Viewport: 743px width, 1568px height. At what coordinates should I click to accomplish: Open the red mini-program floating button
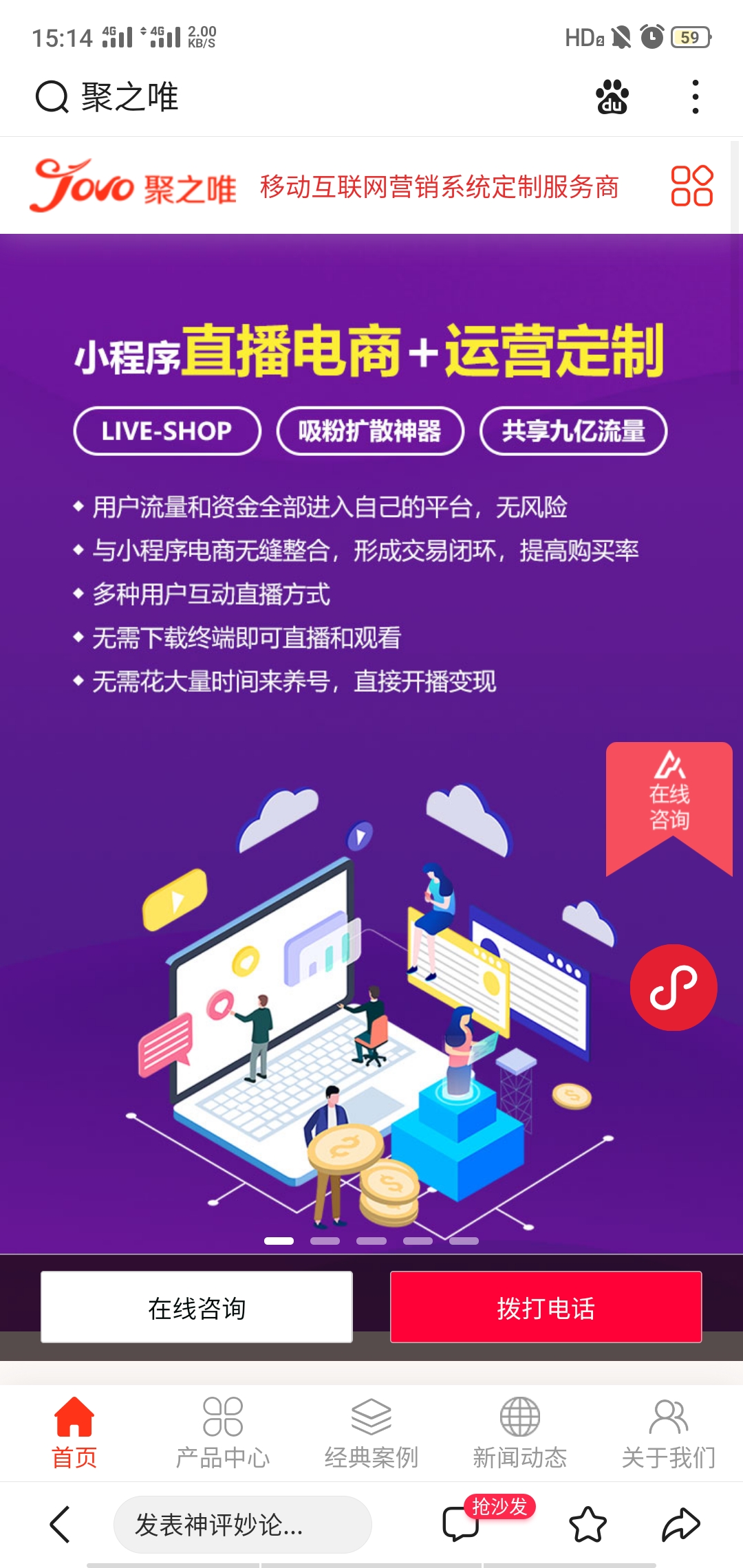[x=674, y=988]
